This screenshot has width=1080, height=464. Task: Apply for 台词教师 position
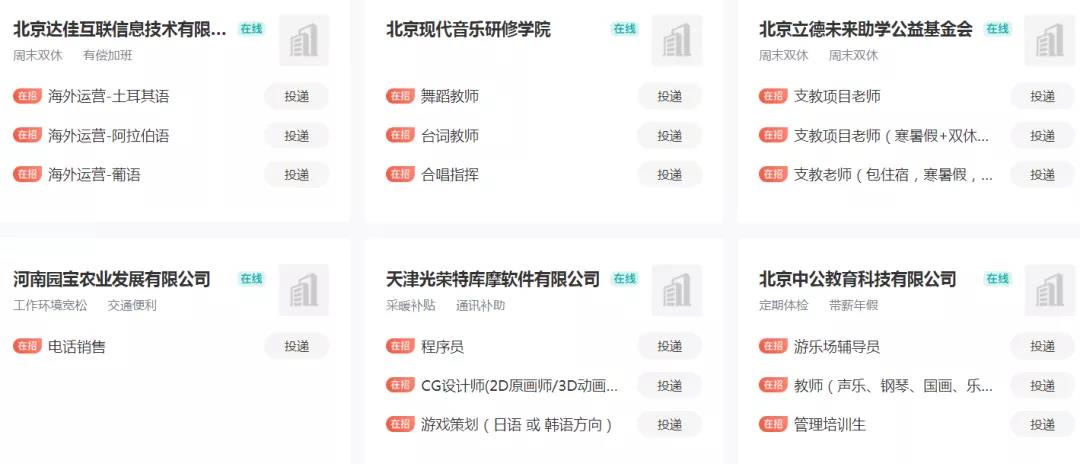669,135
